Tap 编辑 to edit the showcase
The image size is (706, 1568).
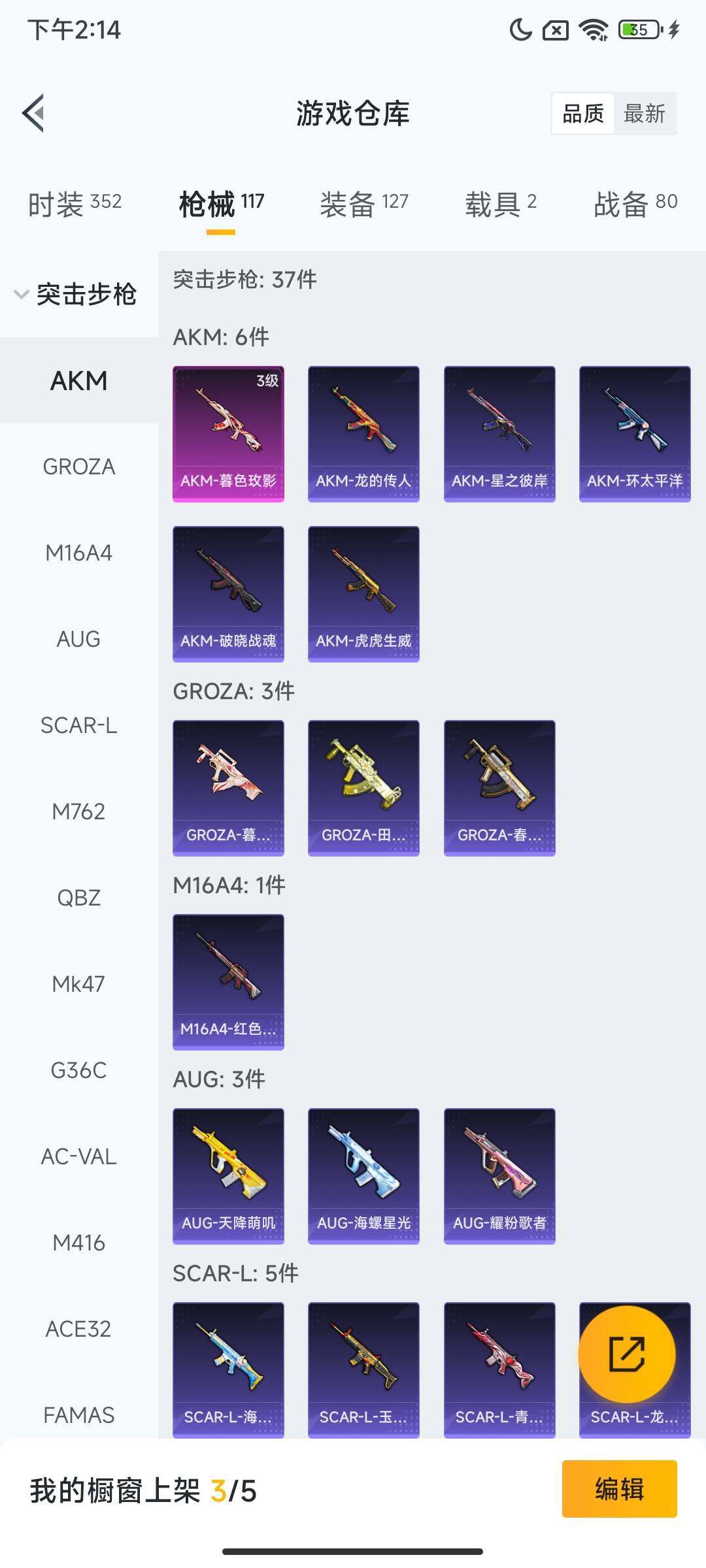619,1489
